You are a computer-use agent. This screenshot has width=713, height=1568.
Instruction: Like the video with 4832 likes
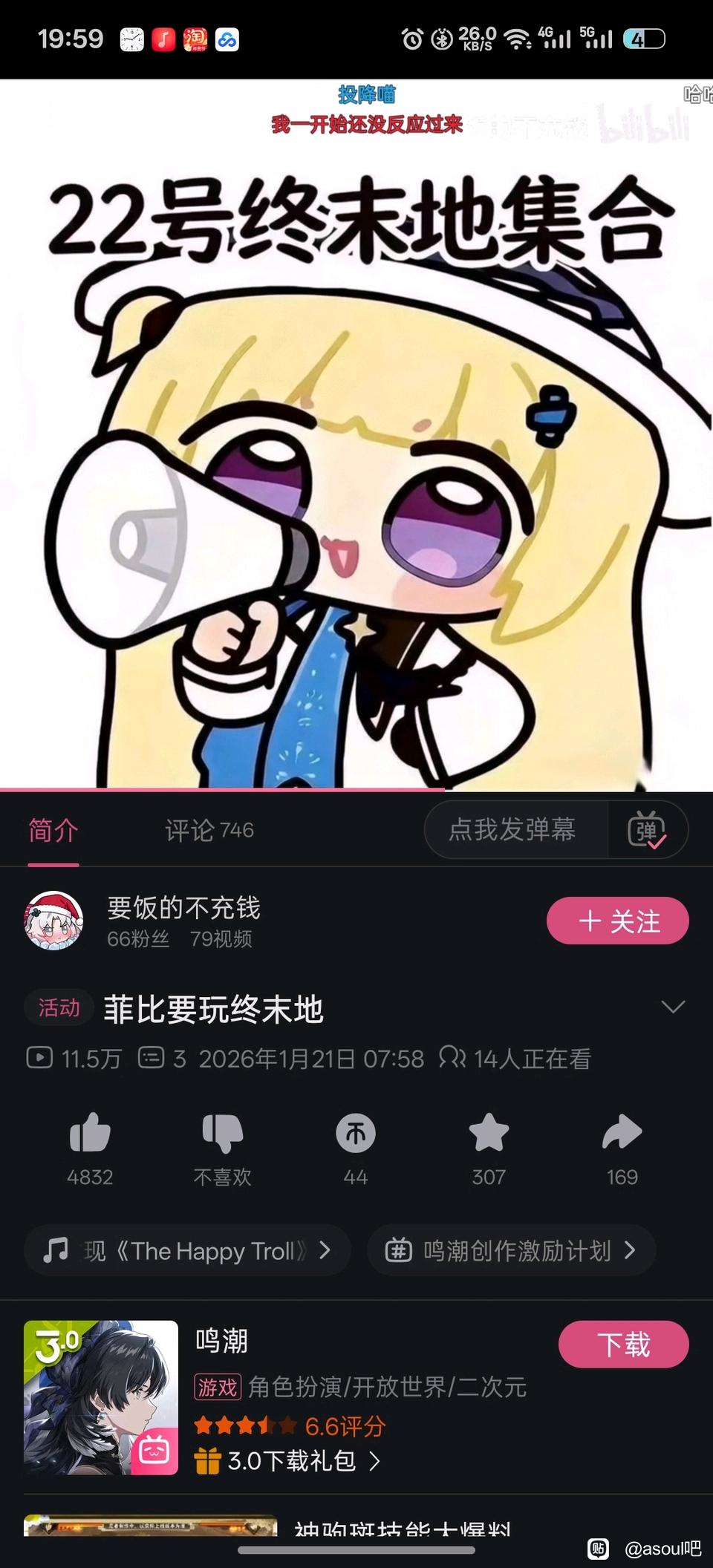pyautogui.click(x=90, y=1149)
